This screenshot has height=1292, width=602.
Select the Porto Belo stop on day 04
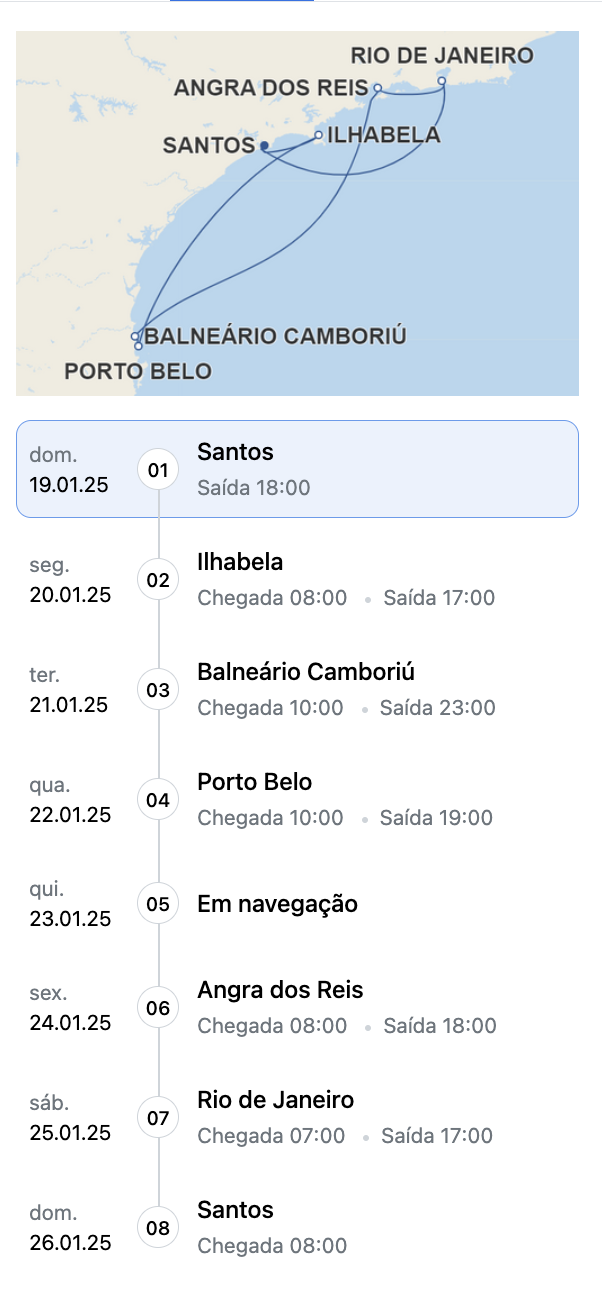(x=297, y=799)
